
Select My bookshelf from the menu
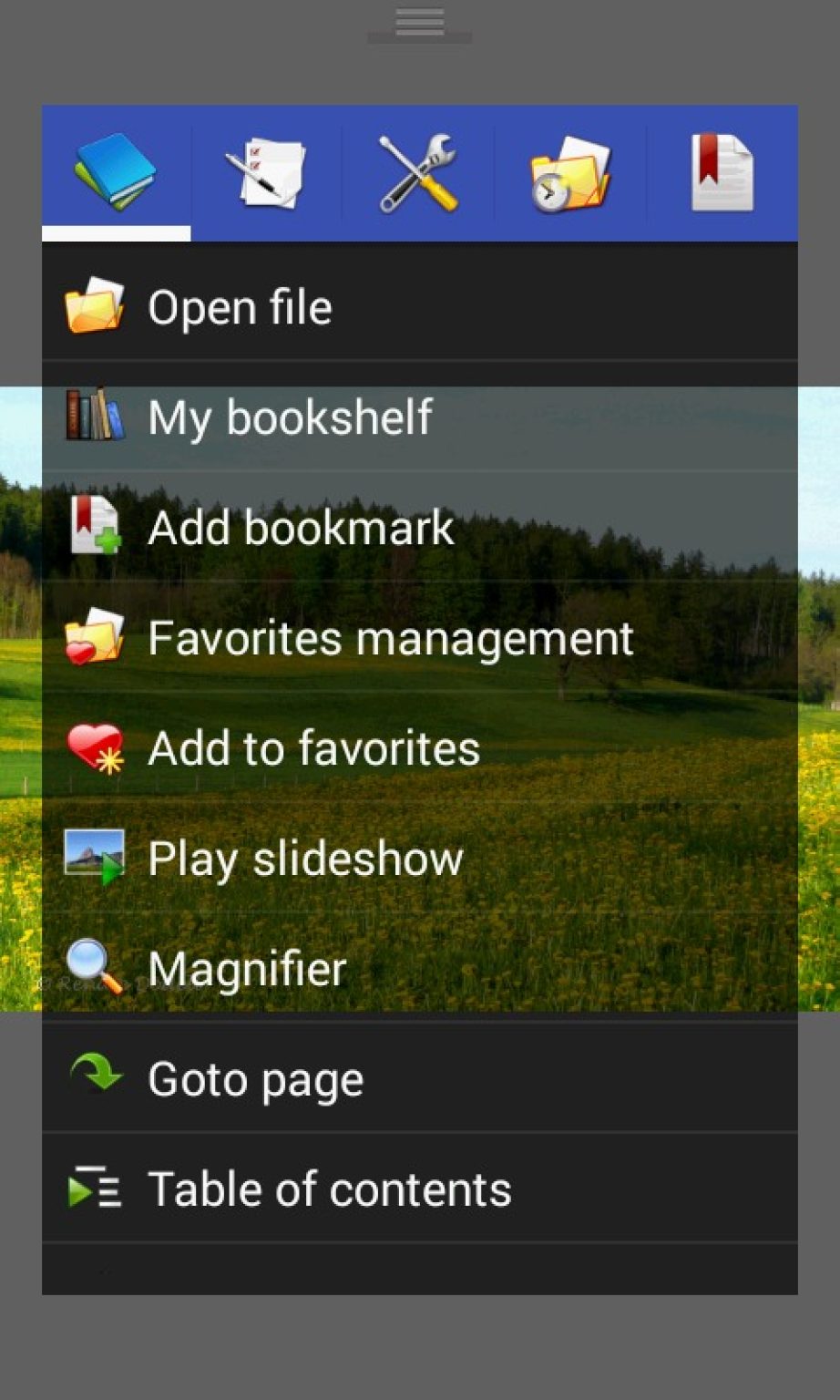pos(292,417)
